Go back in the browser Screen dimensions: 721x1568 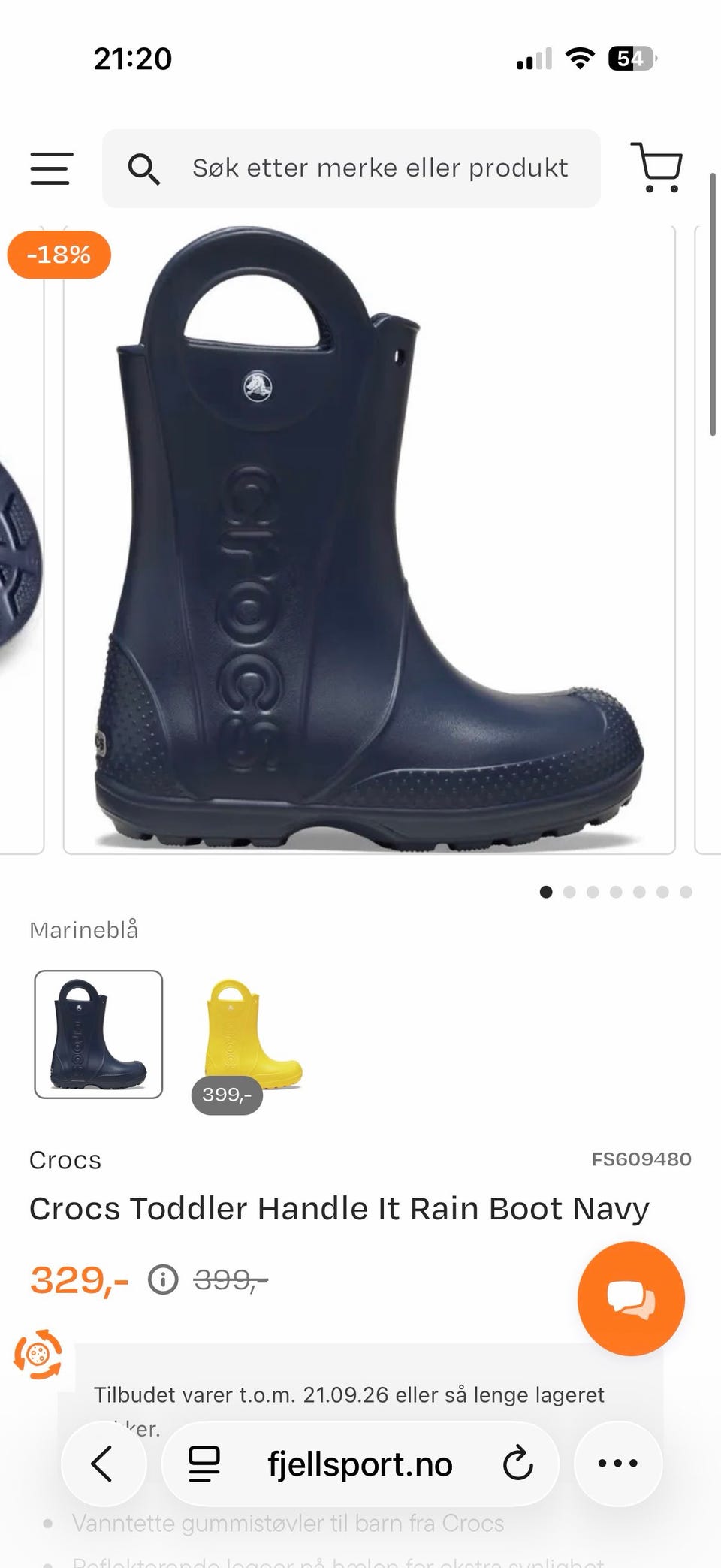103,1464
